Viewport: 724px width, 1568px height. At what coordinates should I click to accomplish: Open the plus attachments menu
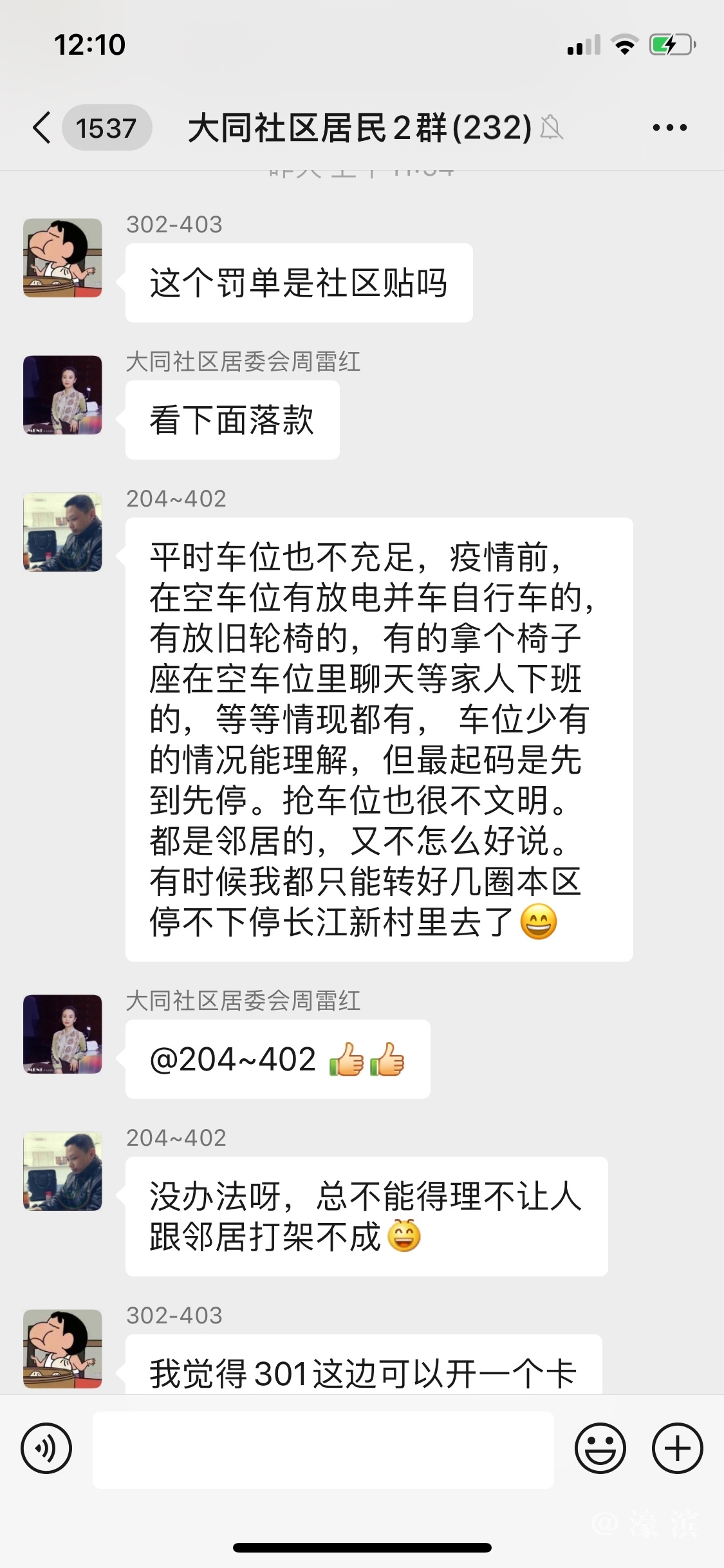coord(677,1449)
